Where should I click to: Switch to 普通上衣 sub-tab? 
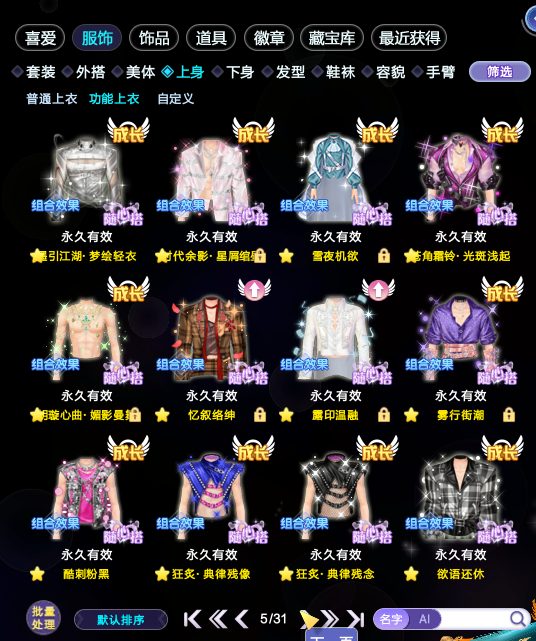pyautogui.click(x=52, y=99)
